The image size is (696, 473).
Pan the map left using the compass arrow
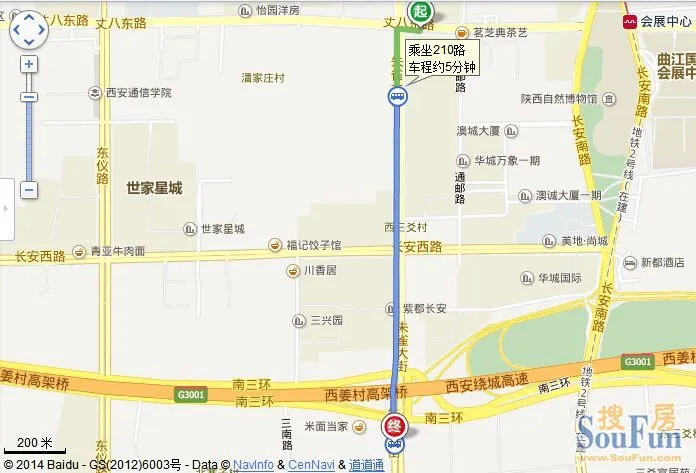(x=15, y=30)
